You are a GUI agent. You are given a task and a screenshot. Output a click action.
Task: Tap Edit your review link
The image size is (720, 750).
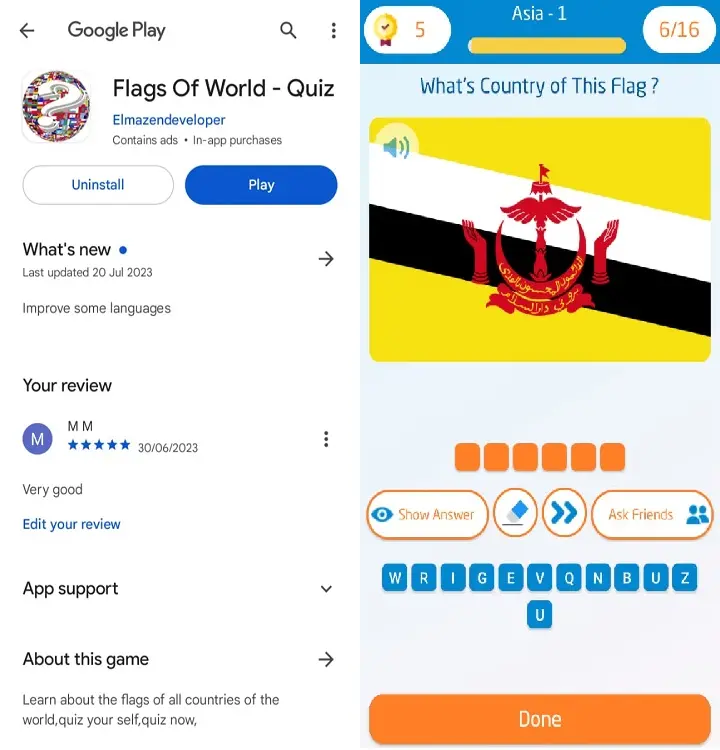pyautogui.click(x=72, y=524)
